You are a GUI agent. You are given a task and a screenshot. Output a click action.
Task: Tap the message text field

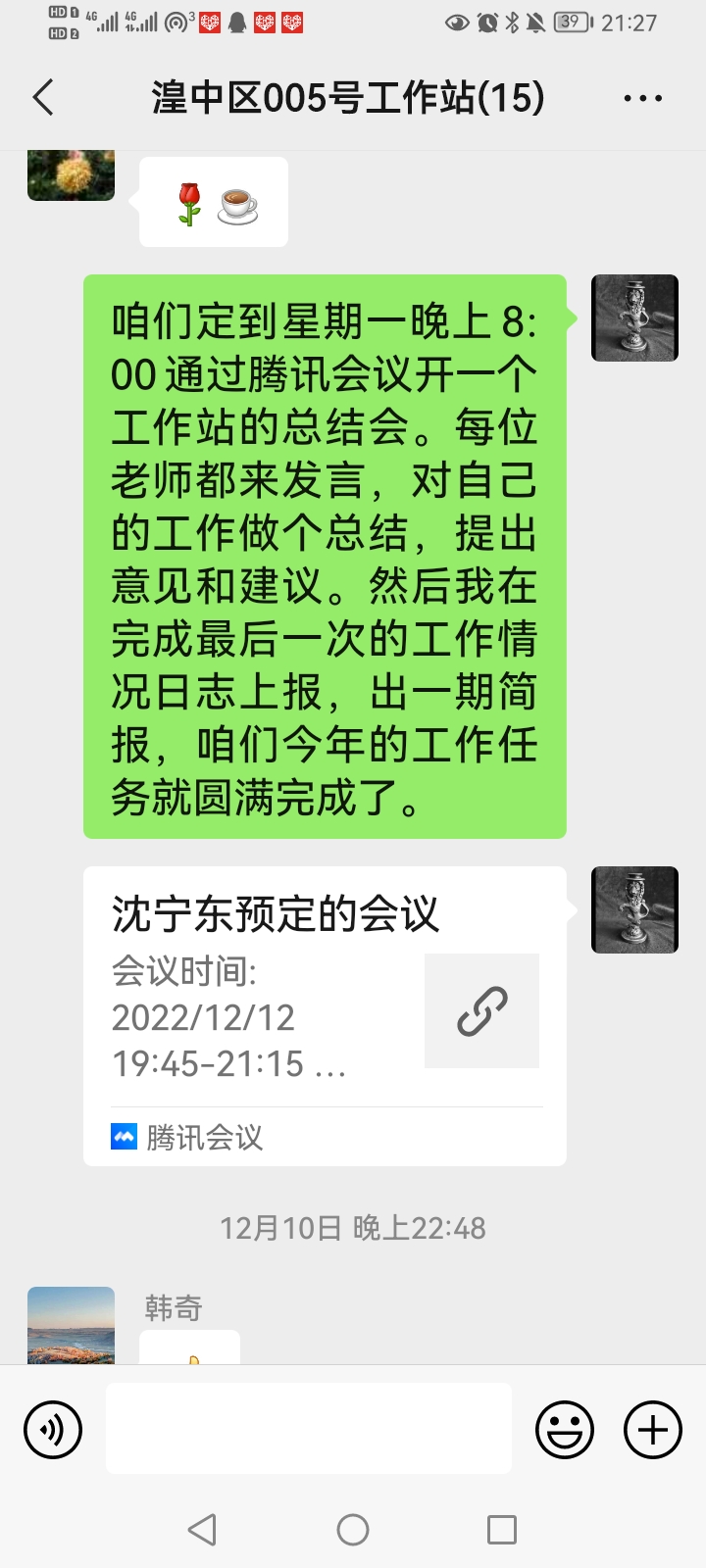point(309,1429)
